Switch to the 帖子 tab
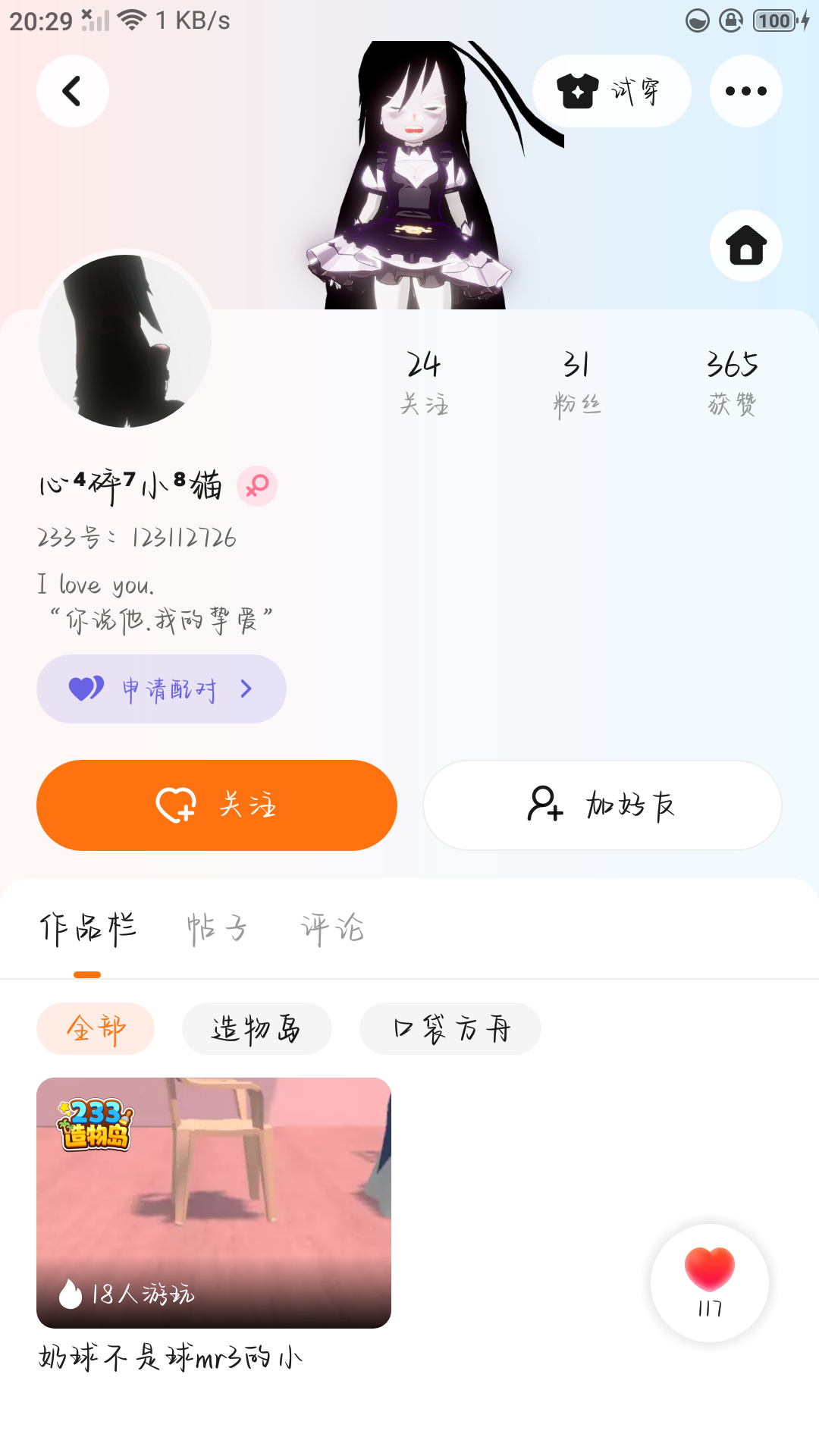The height and width of the screenshot is (1456, 819). click(217, 929)
